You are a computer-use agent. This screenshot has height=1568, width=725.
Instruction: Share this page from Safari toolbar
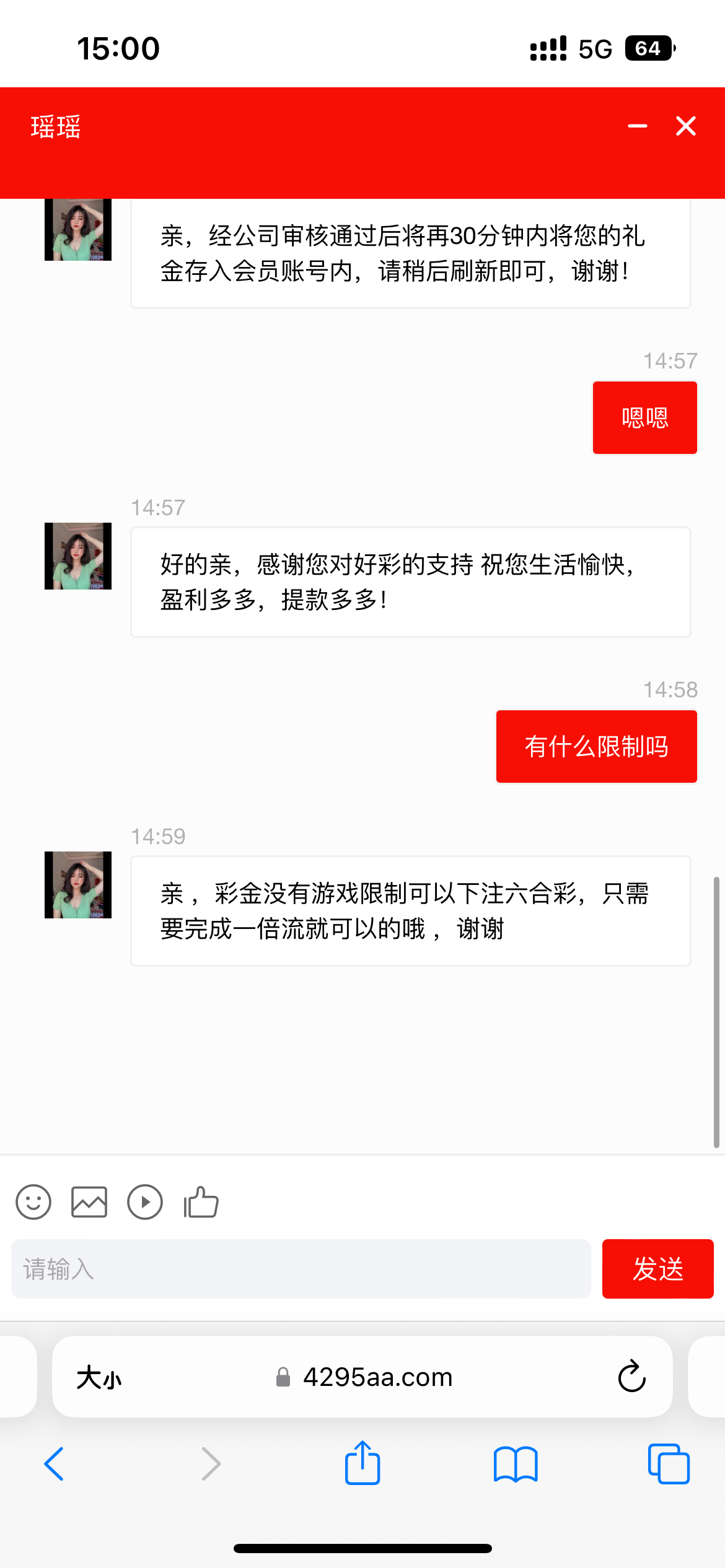point(362,1463)
